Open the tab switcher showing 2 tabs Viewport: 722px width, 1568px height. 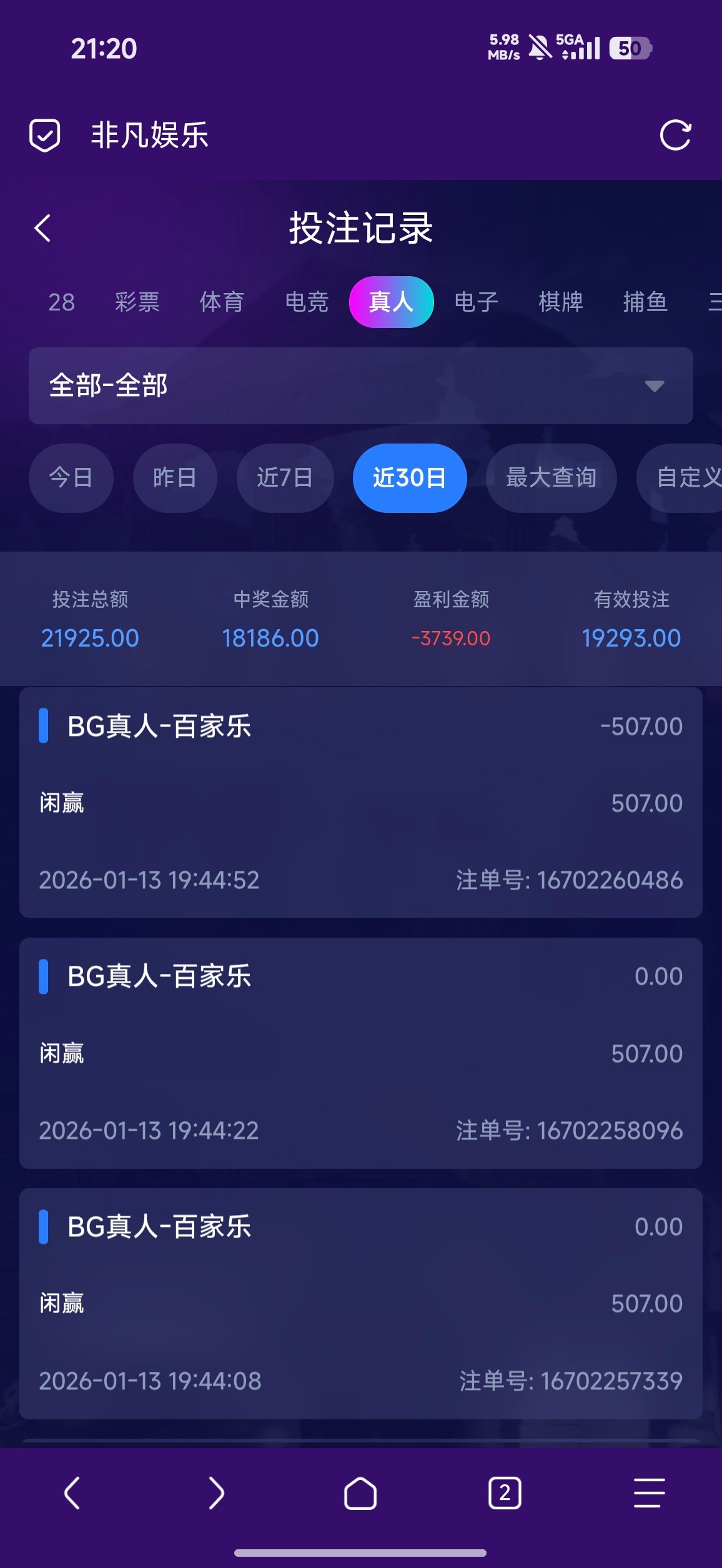(x=505, y=1494)
